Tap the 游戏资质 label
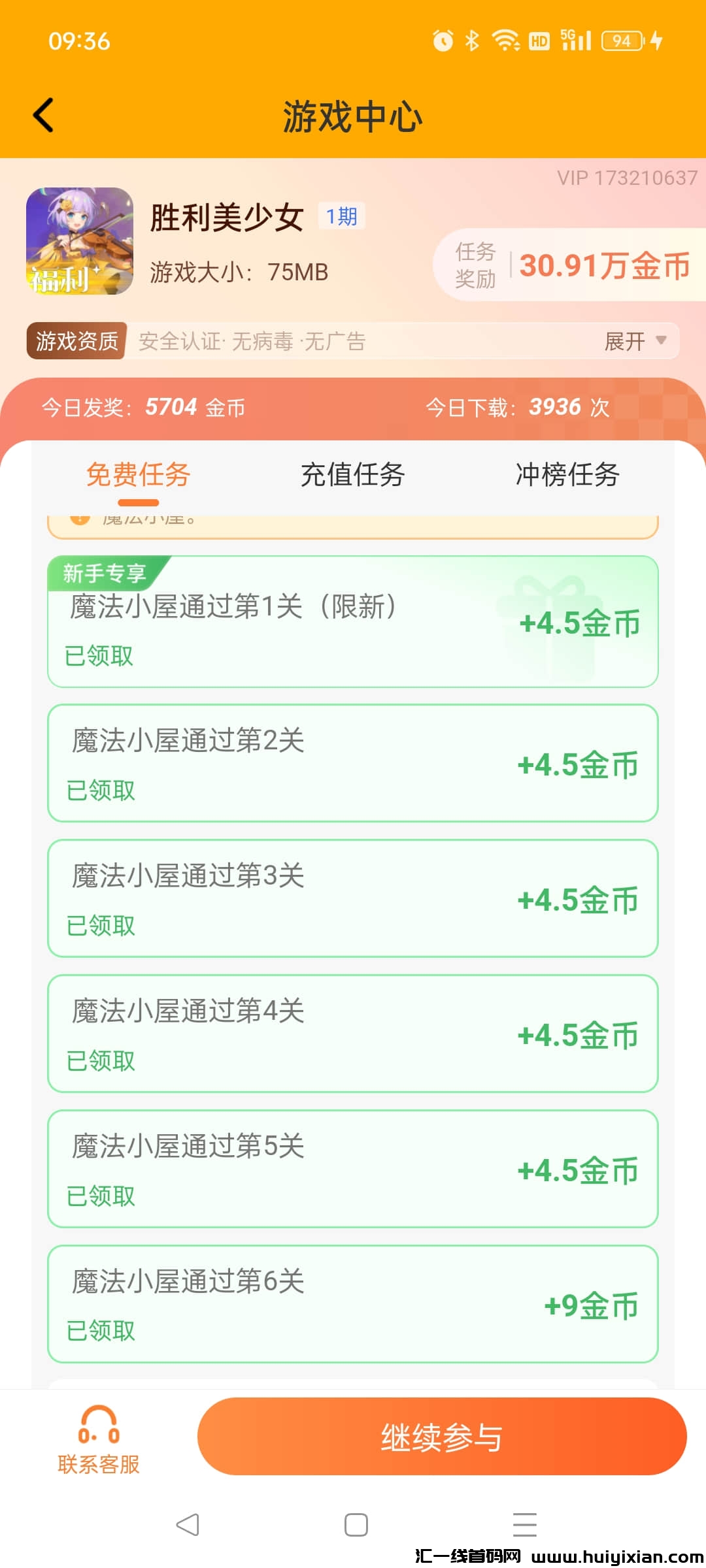This screenshot has height=1568, width=706. pyautogui.click(x=76, y=340)
